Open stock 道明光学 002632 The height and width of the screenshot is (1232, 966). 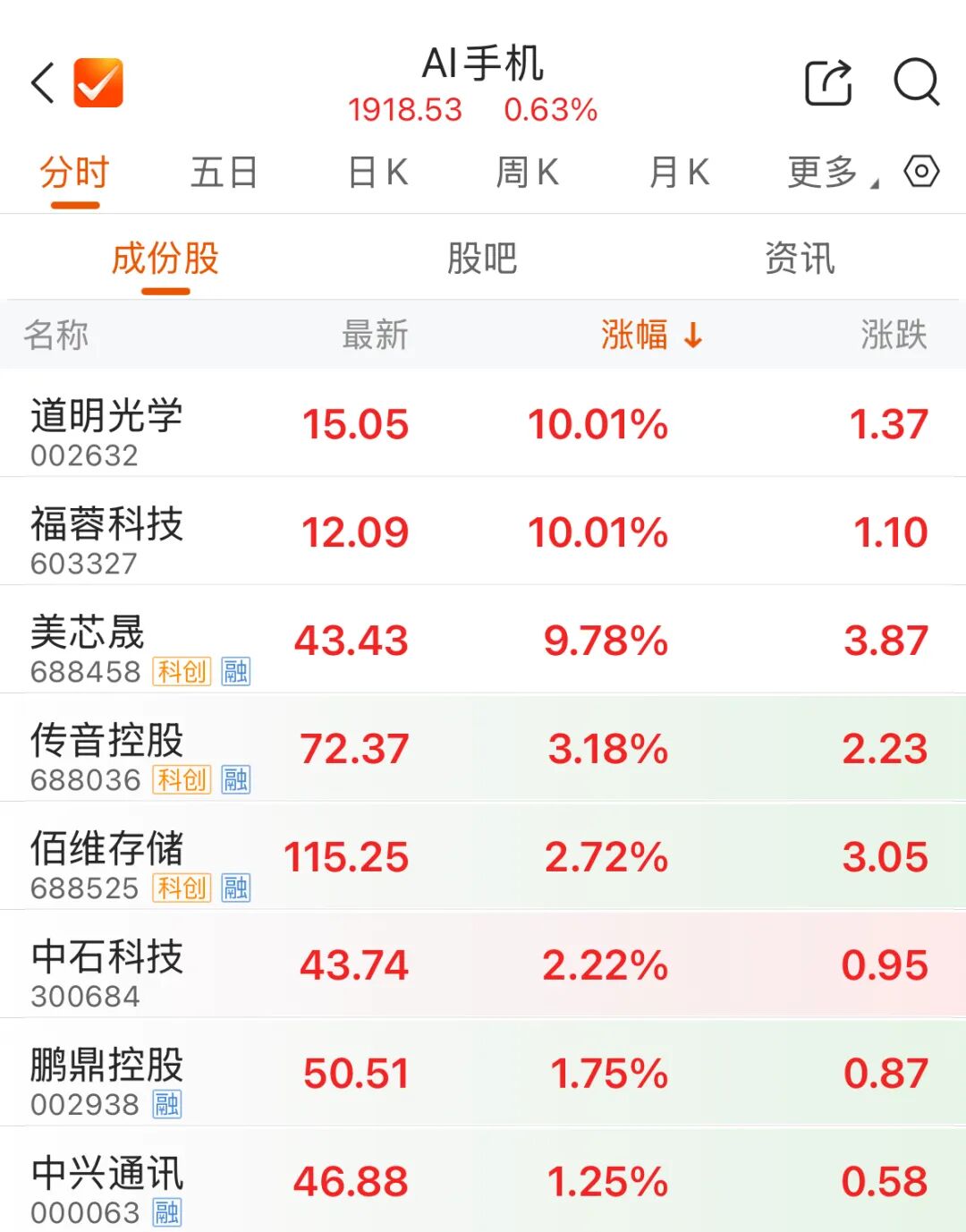coord(107,431)
